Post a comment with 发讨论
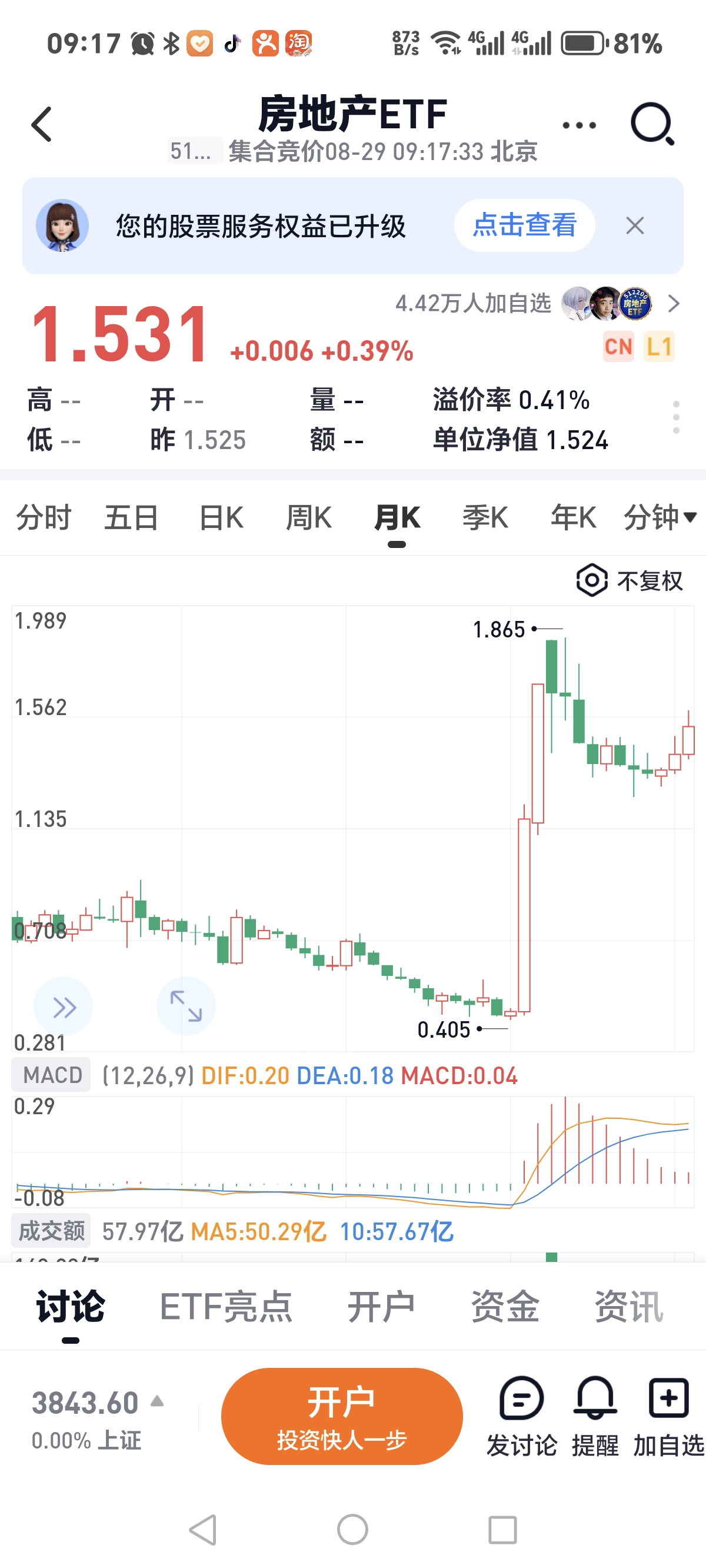 (522, 1416)
